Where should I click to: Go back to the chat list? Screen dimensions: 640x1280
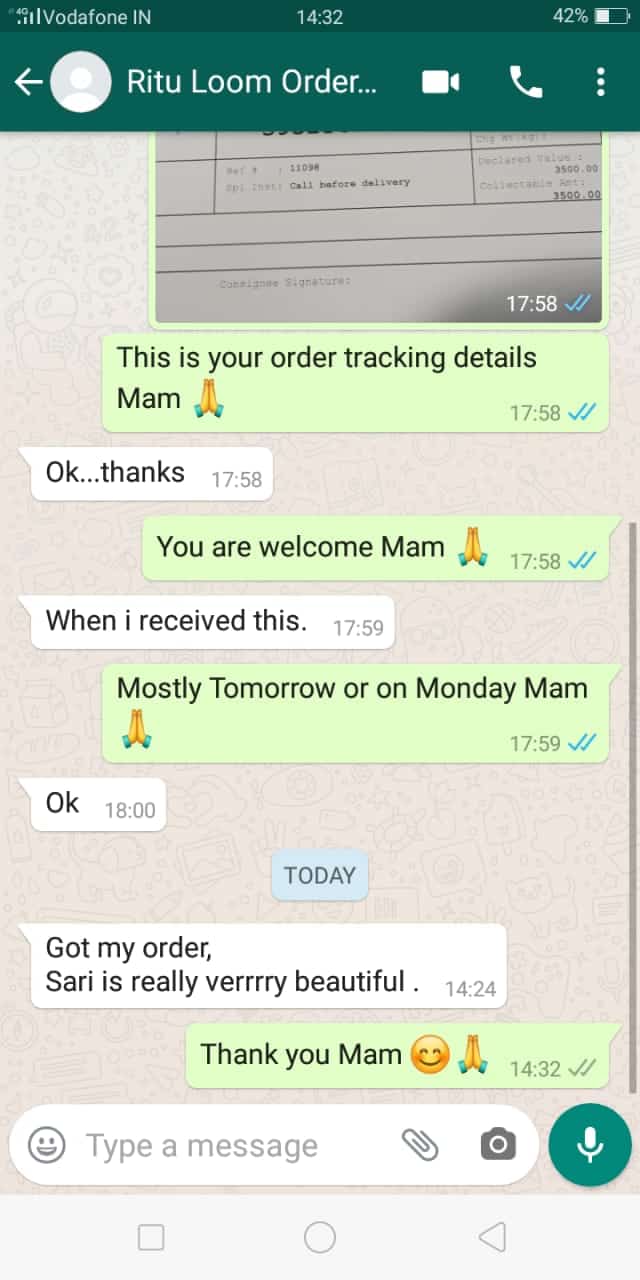(27, 82)
